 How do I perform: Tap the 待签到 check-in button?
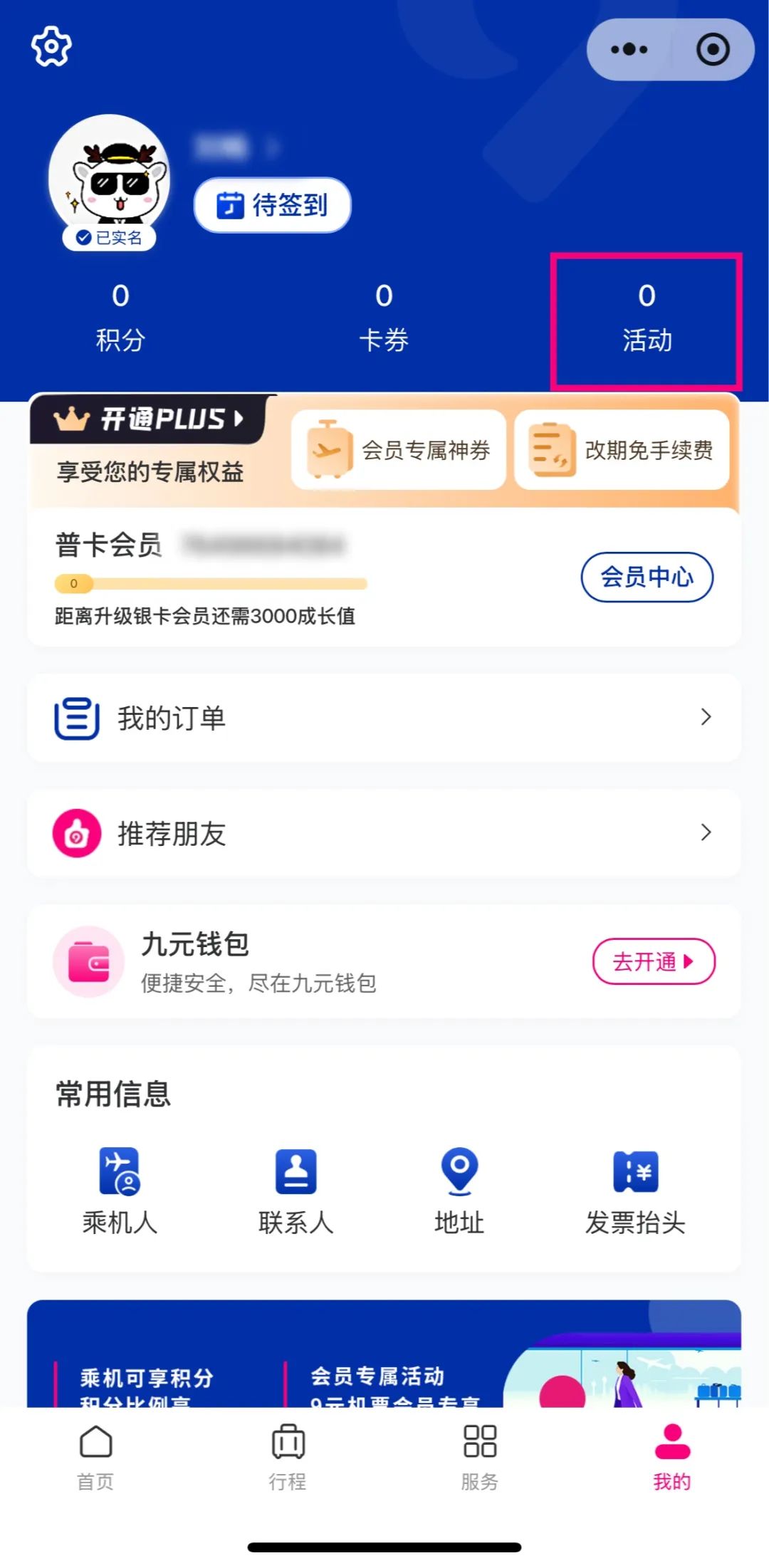tap(272, 205)
